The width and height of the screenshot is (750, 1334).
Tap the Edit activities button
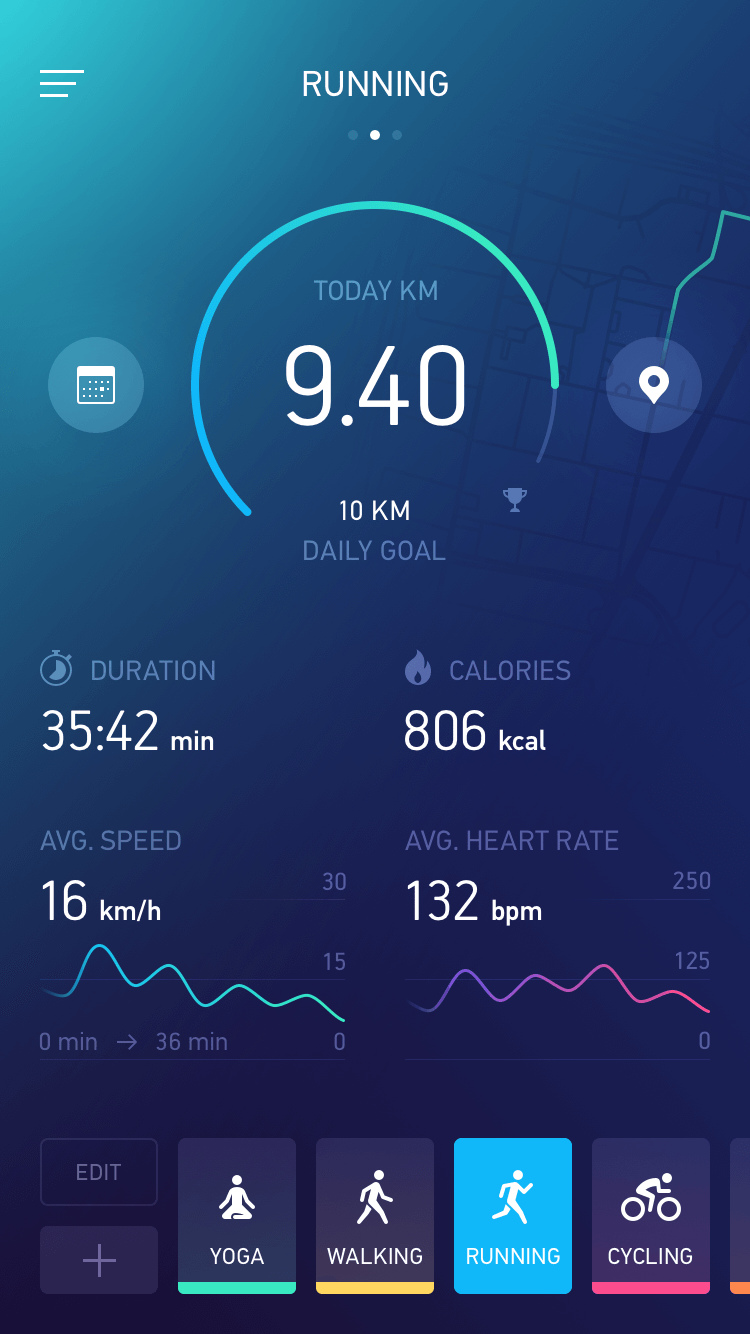[x=99, y=1172]
